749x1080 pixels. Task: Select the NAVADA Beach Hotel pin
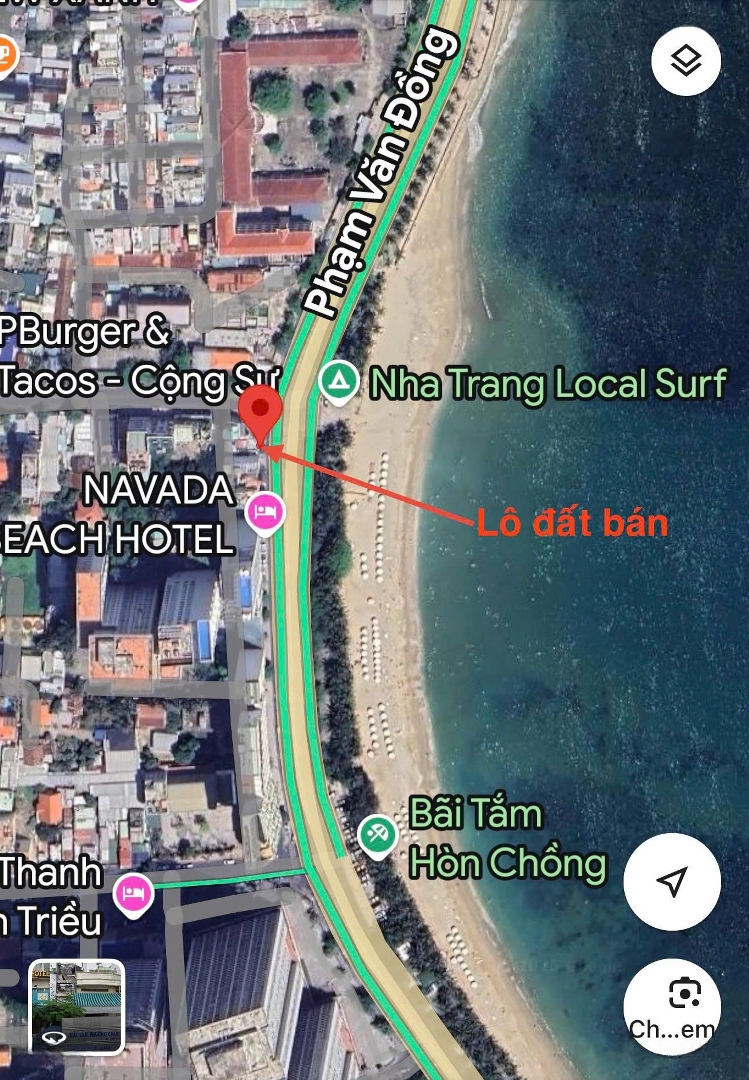(x=265, y=513)
